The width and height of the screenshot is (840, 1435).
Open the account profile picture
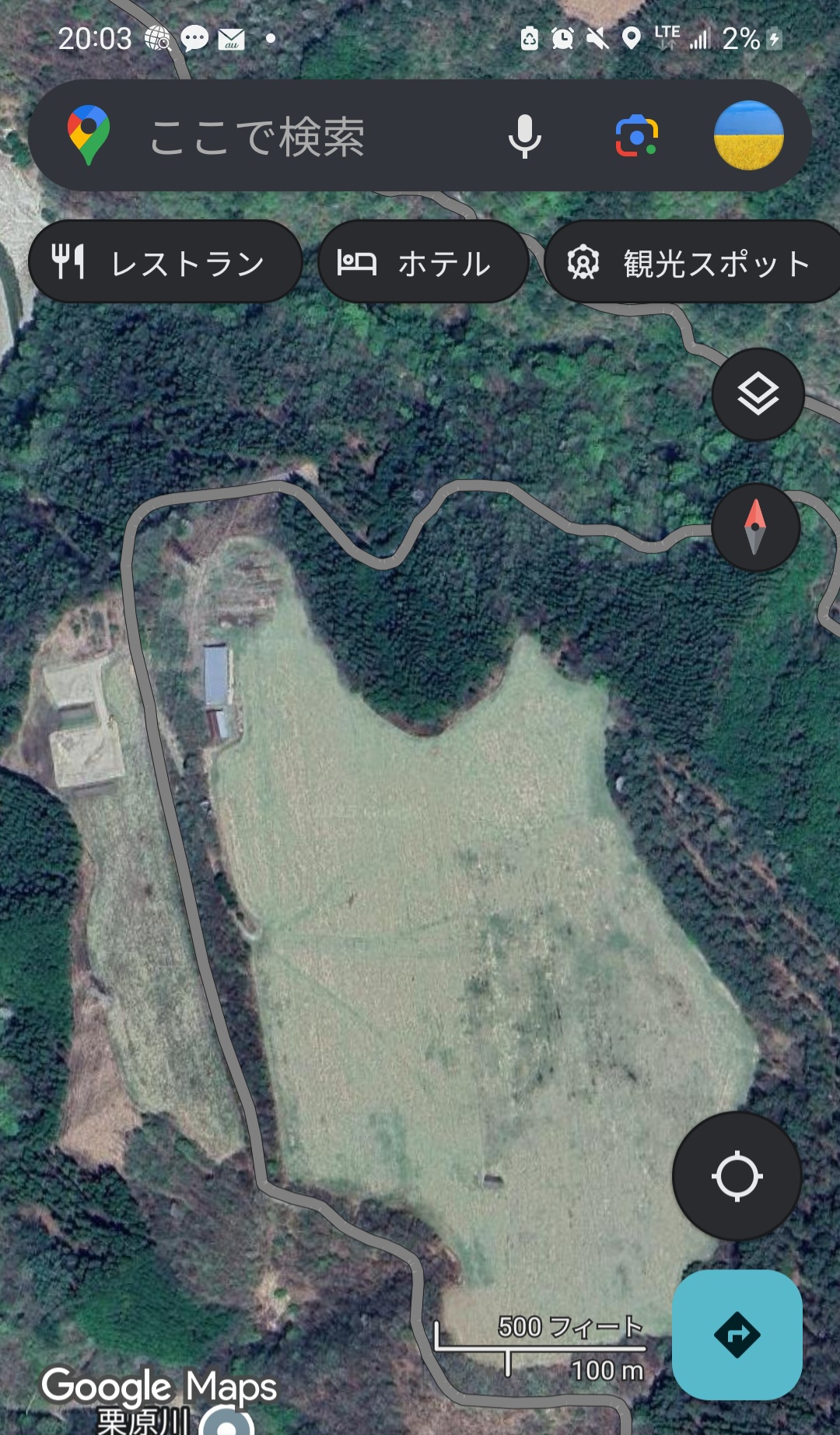tap(748, 136)
